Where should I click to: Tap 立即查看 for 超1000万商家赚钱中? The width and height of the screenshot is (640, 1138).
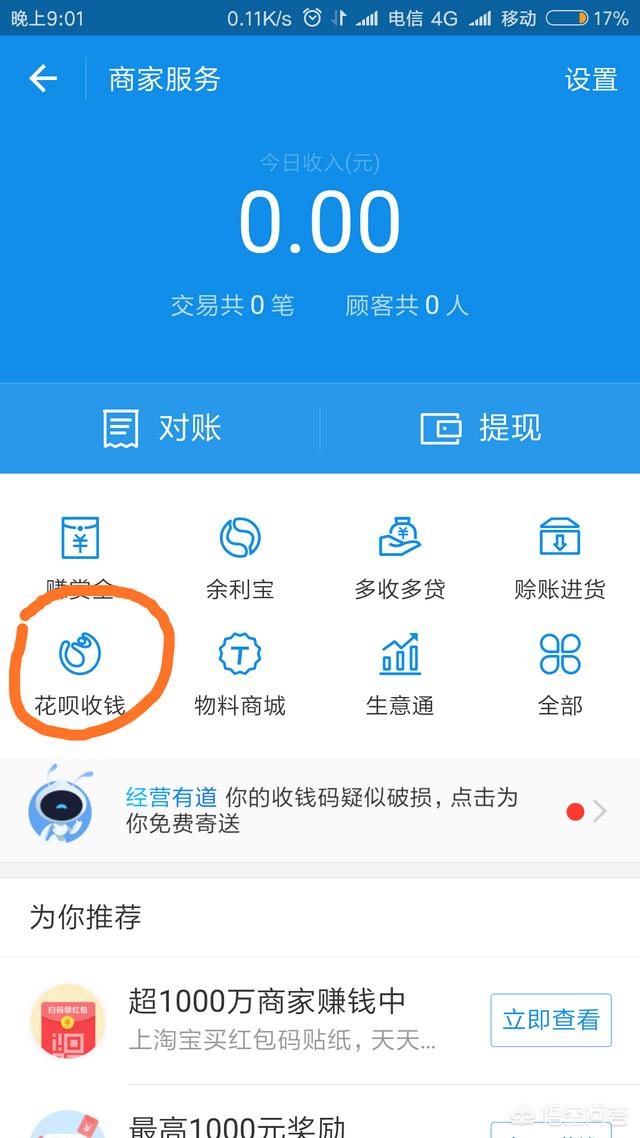click(x=551, y=1019)
